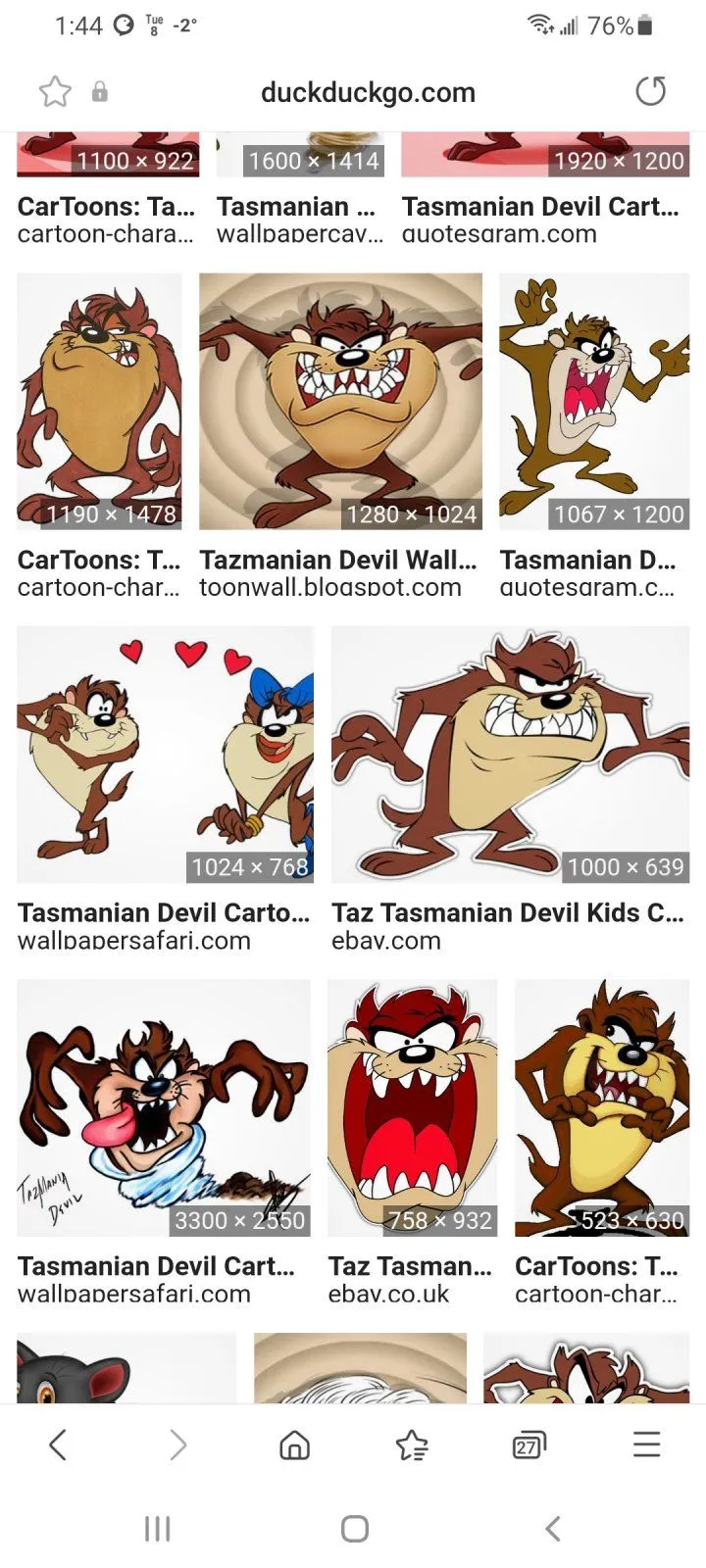Go back to the previous page

(58, 1445)
